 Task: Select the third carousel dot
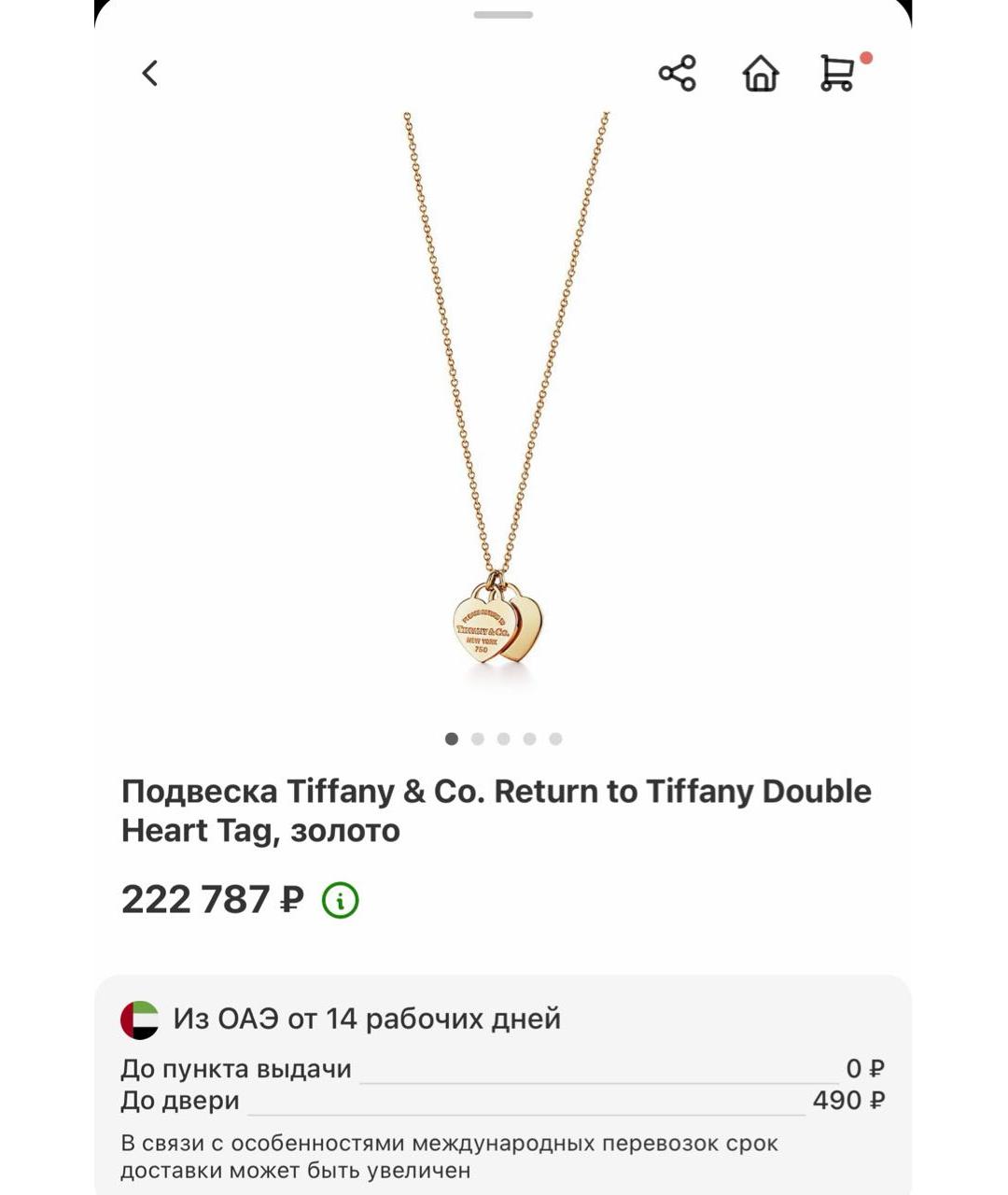point(505,740)
